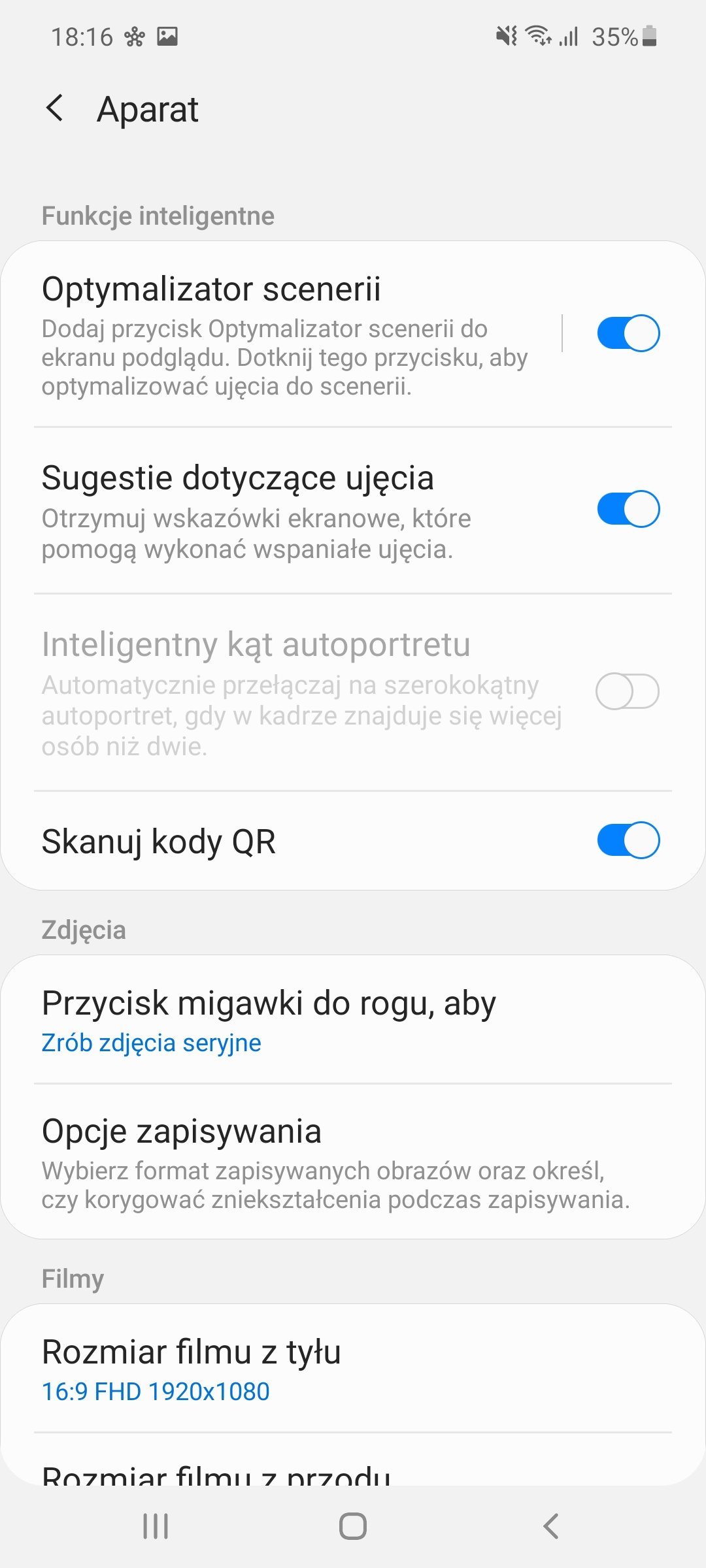This screenshot has height=1568, width=706.
Task: Go to the home screen
Action: (353, 1526)
